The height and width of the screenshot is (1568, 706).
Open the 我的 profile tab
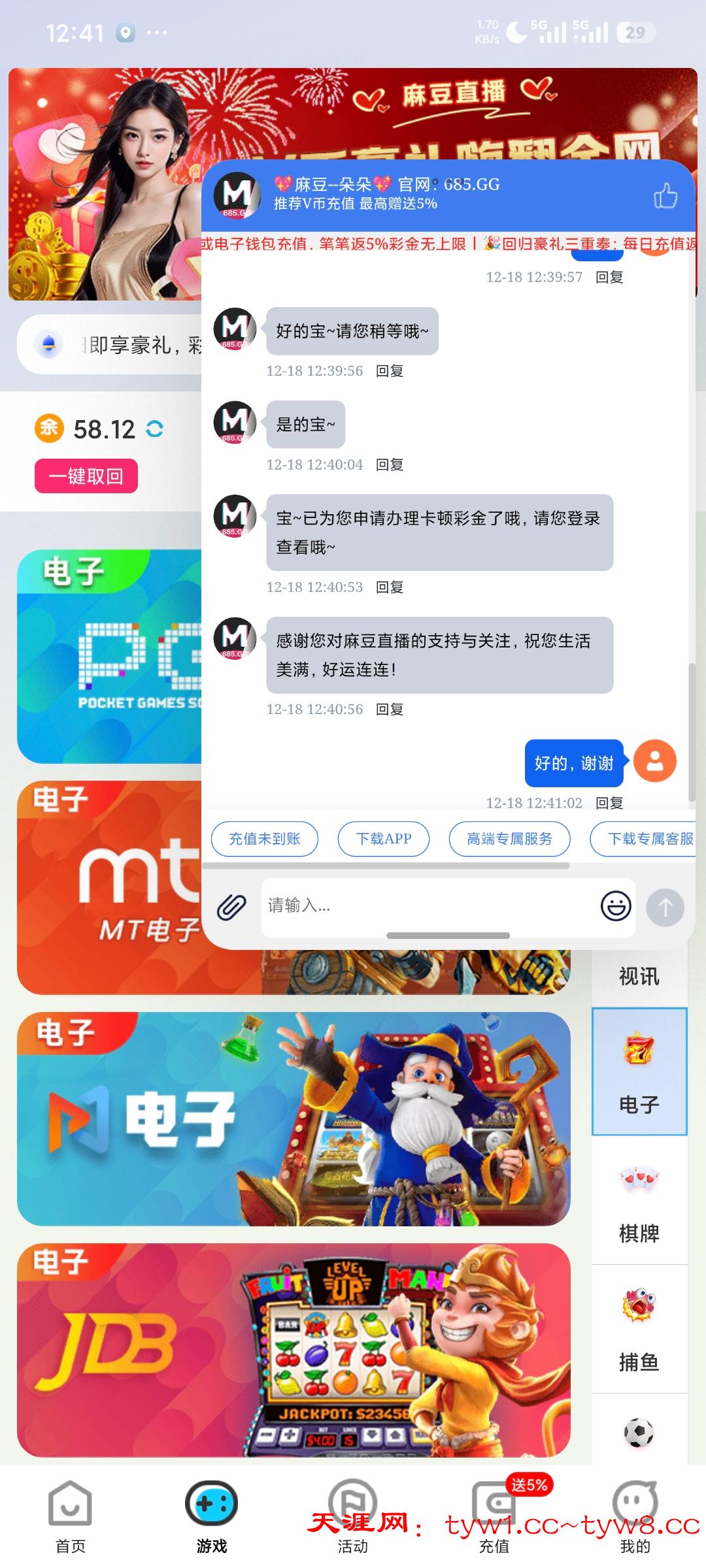[635, 1516]
